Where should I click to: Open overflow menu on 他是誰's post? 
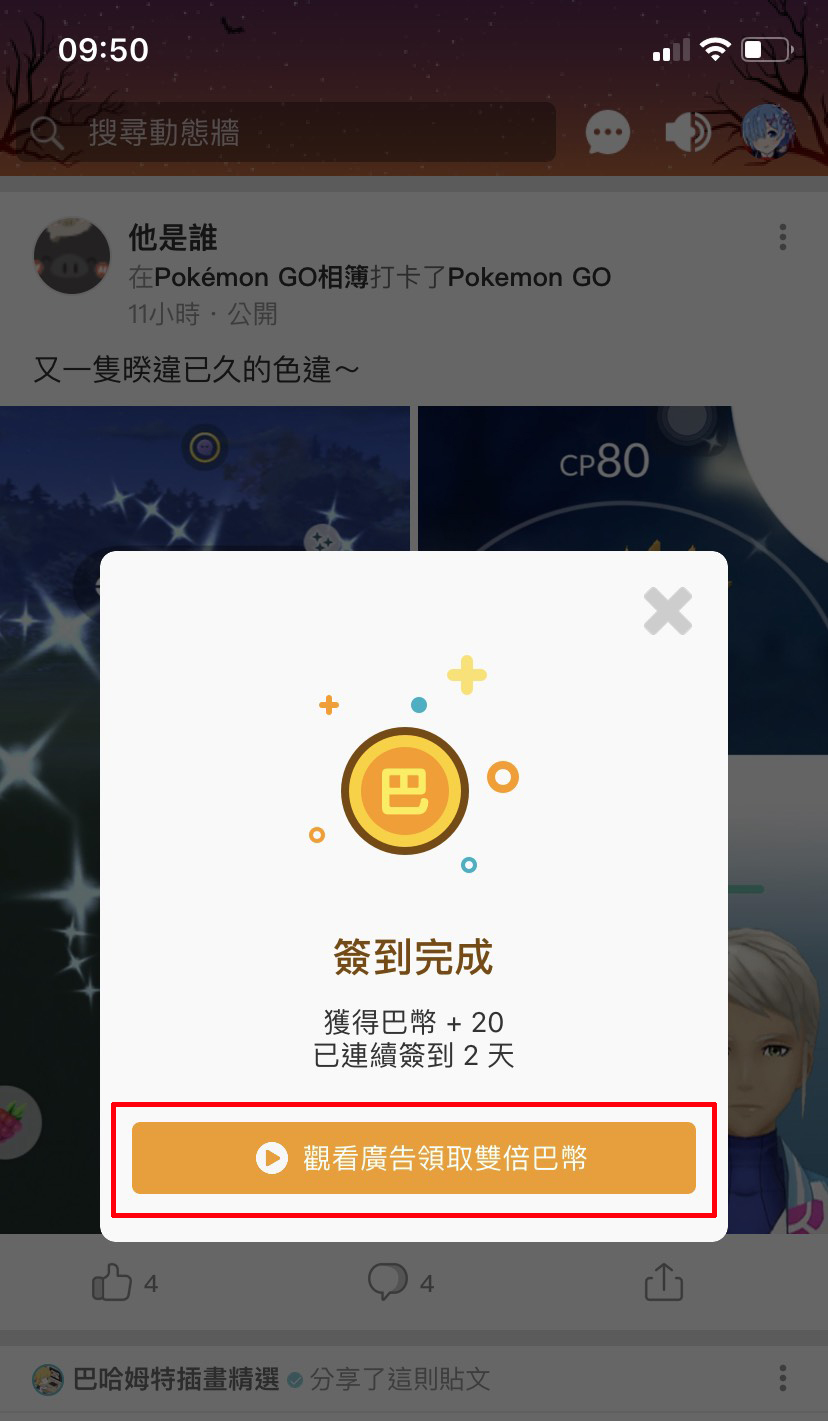point(782,237)
